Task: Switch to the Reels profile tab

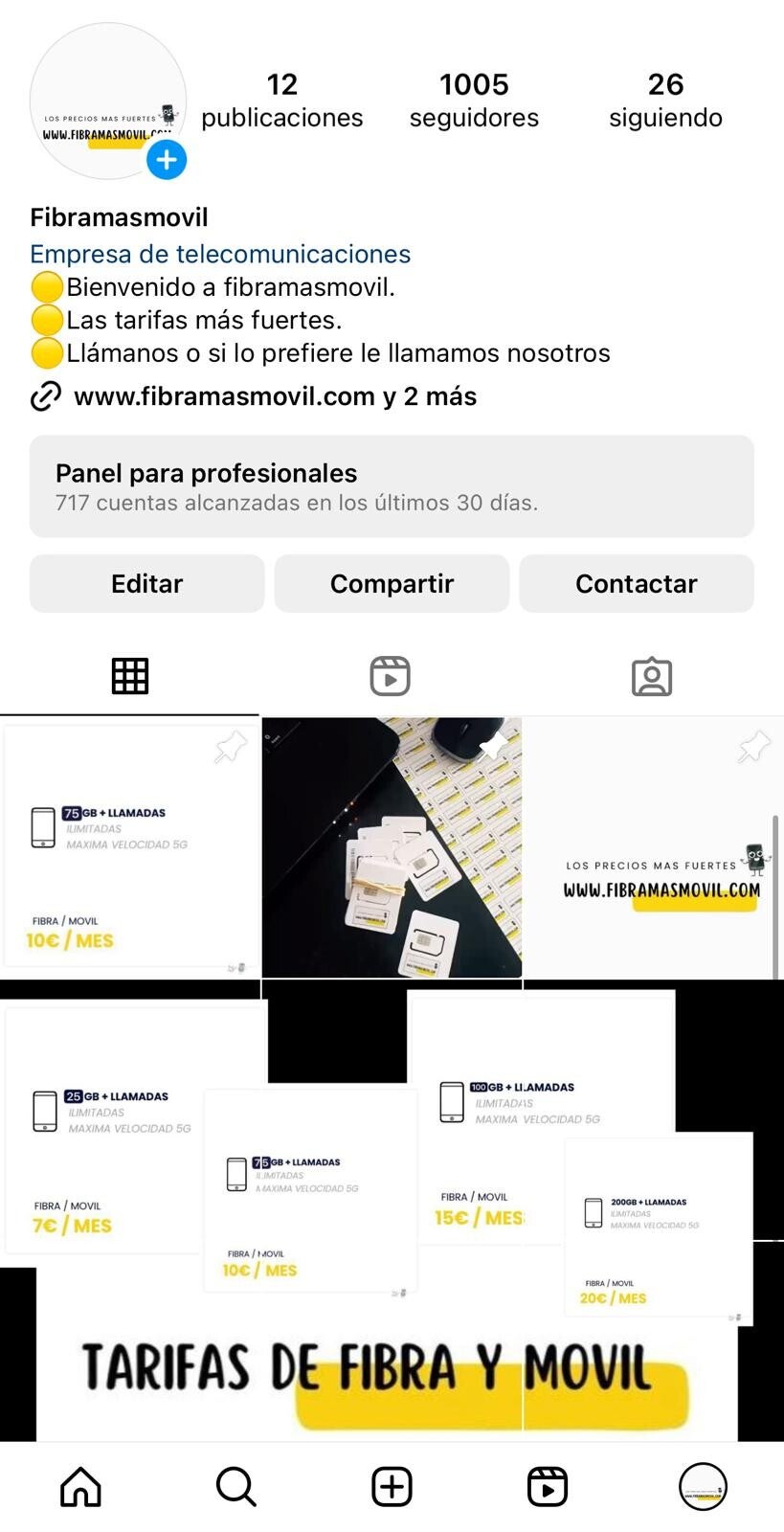Action: [391, 676]
